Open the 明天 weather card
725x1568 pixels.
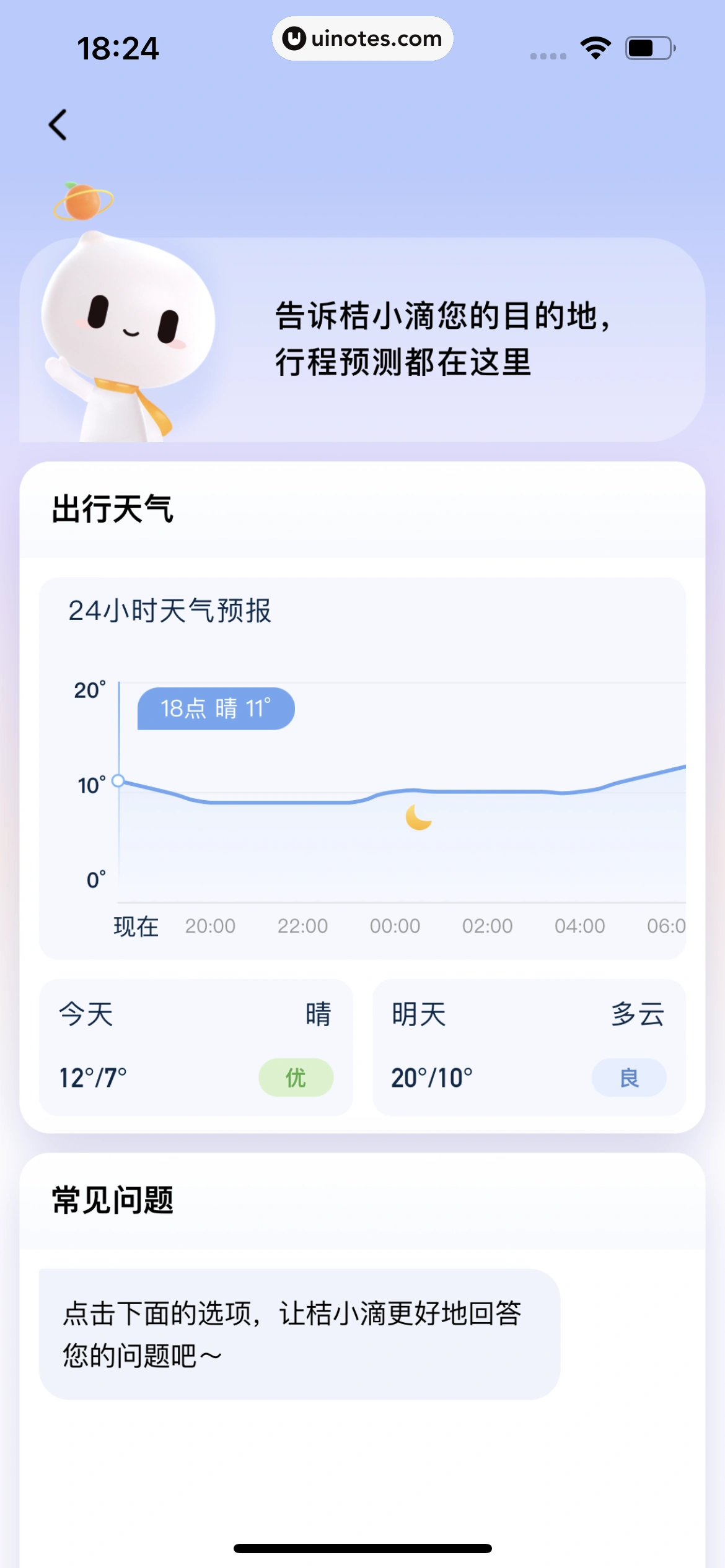[529, 1047]
